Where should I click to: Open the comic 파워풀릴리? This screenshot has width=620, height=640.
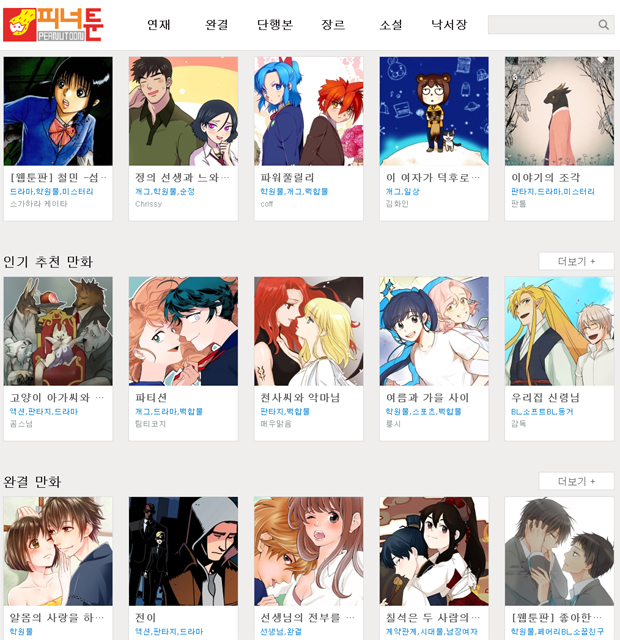308,111
